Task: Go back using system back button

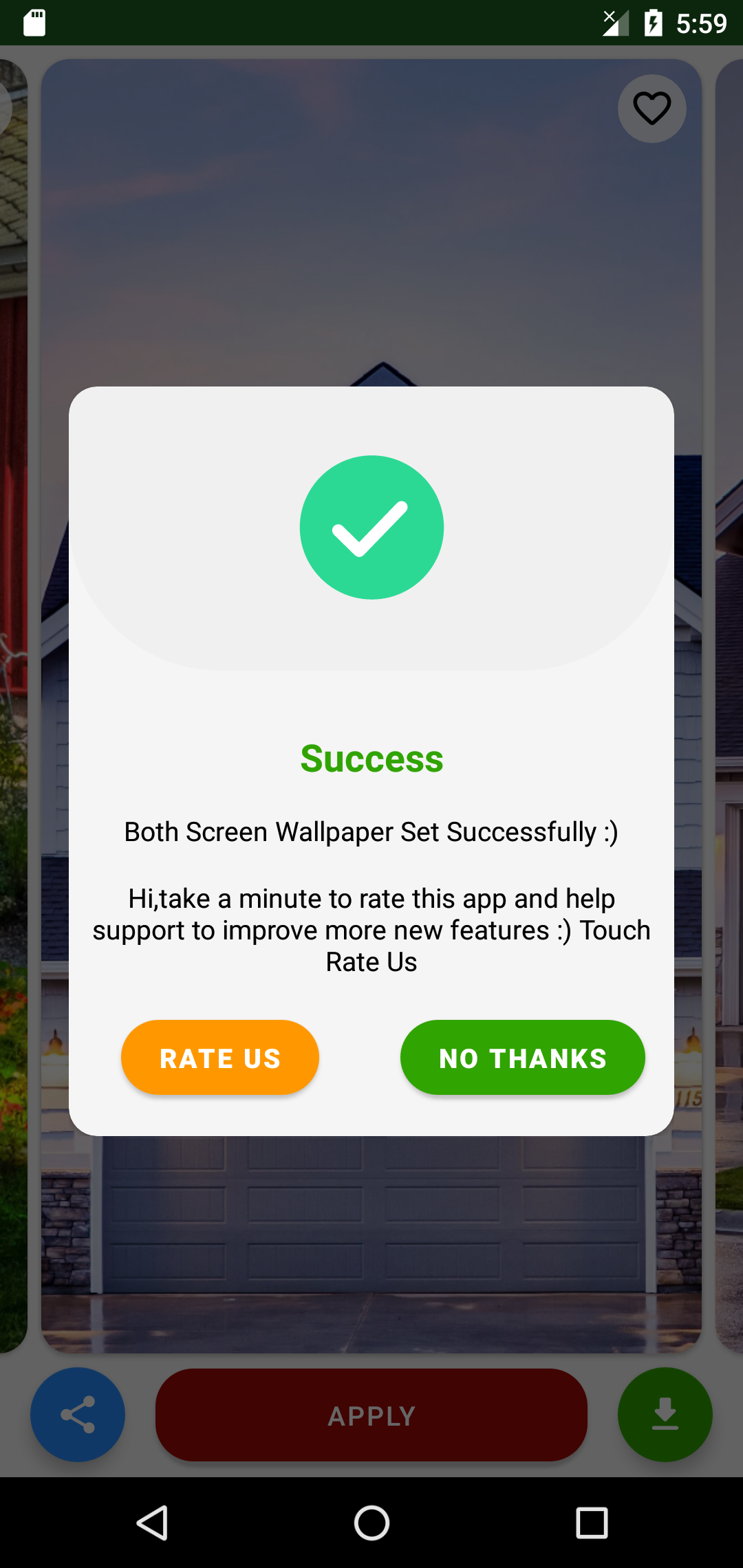Action: 152,1523
